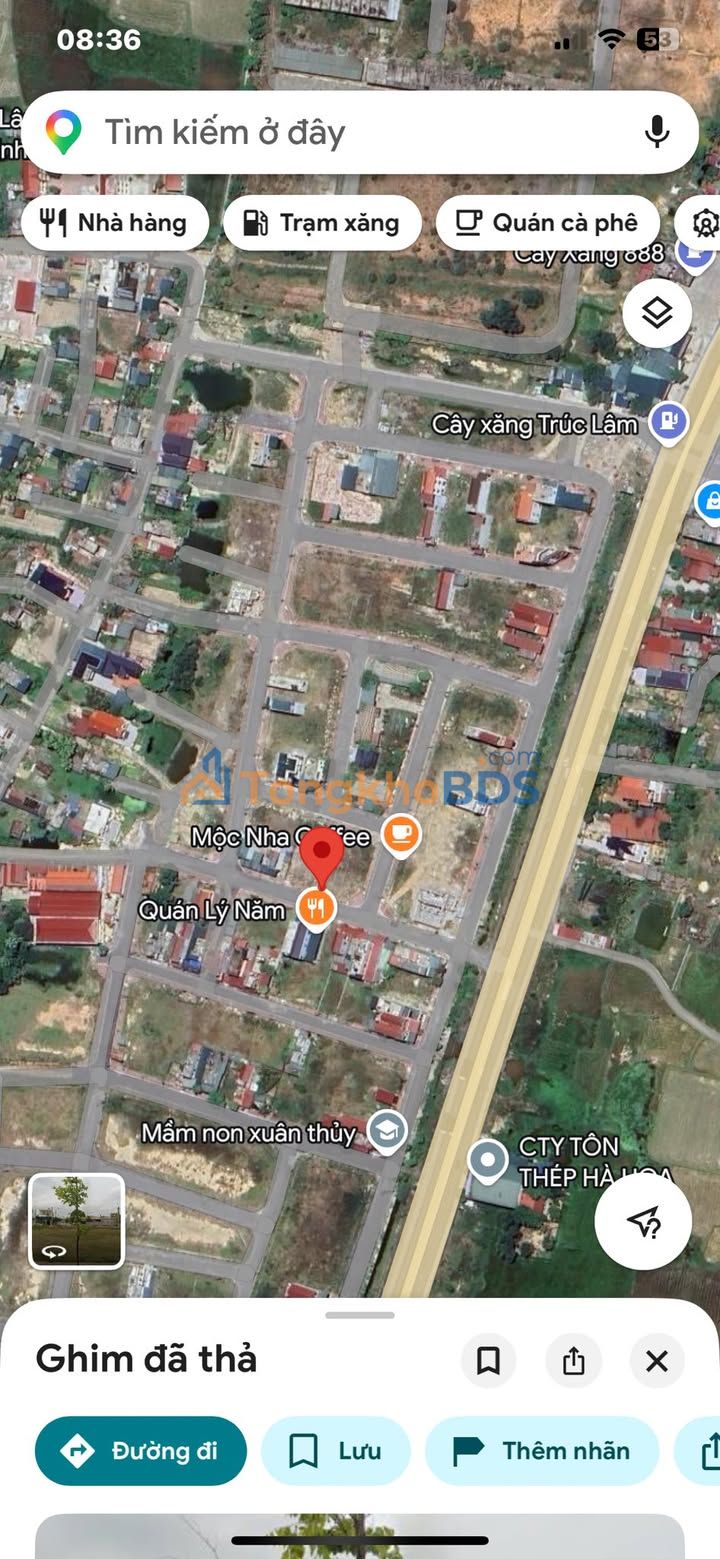Open the map layers button
Image resolution: width=720 pixels, height=1559 pixels.
657,313
